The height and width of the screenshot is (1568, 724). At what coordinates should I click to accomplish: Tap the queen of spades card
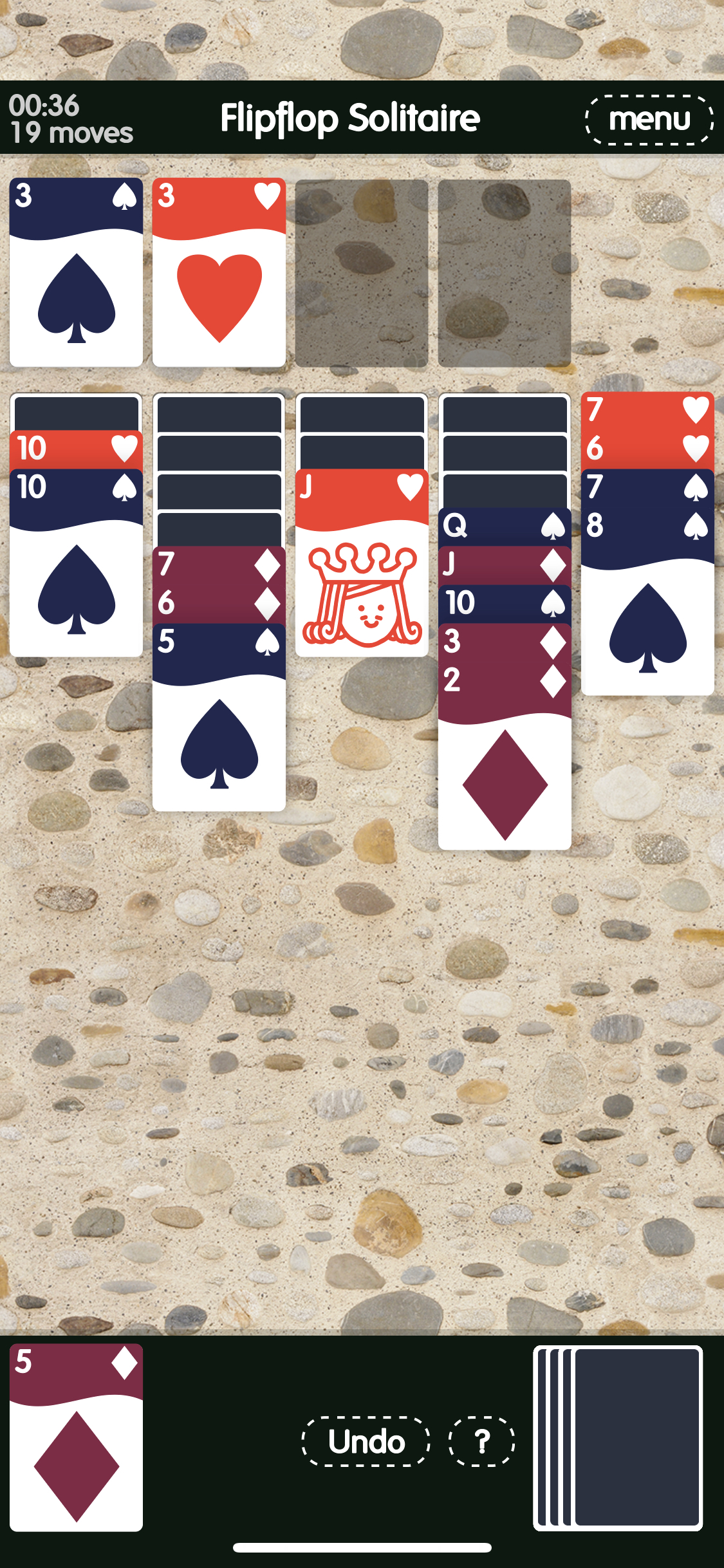(505, 527)
